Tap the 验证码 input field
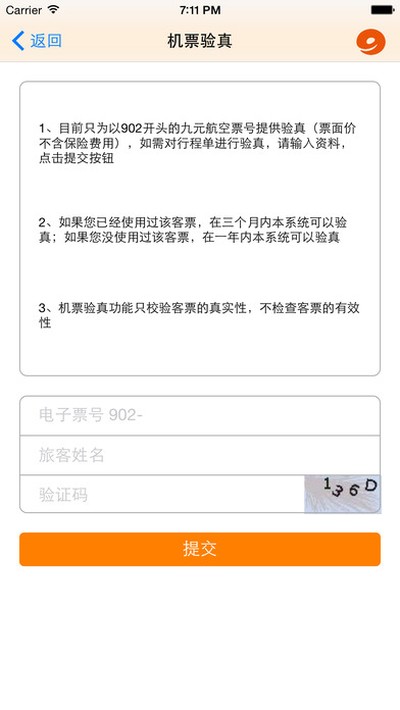The width and height of the screenshot is (400, 710). pos(162,494)
